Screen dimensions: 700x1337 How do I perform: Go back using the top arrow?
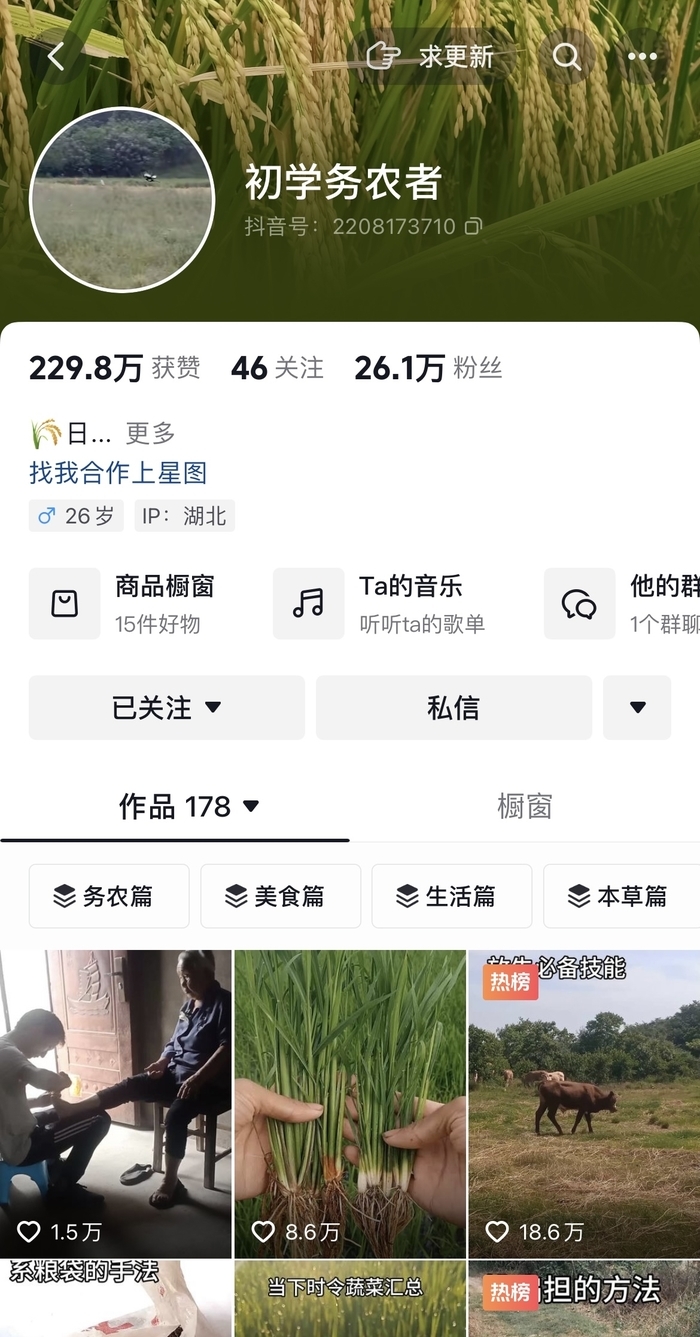(x=56, y=57)
